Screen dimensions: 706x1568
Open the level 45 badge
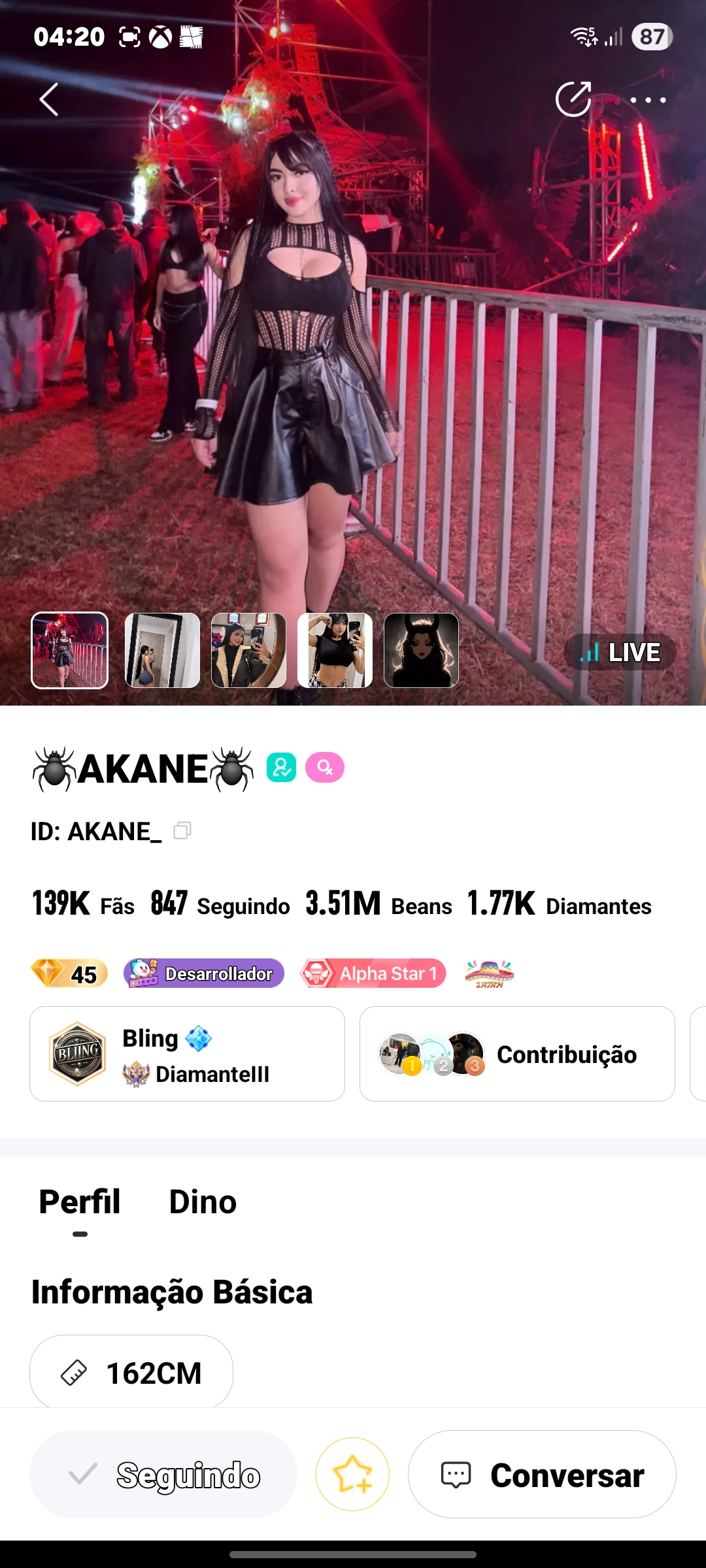pos(68,973)
